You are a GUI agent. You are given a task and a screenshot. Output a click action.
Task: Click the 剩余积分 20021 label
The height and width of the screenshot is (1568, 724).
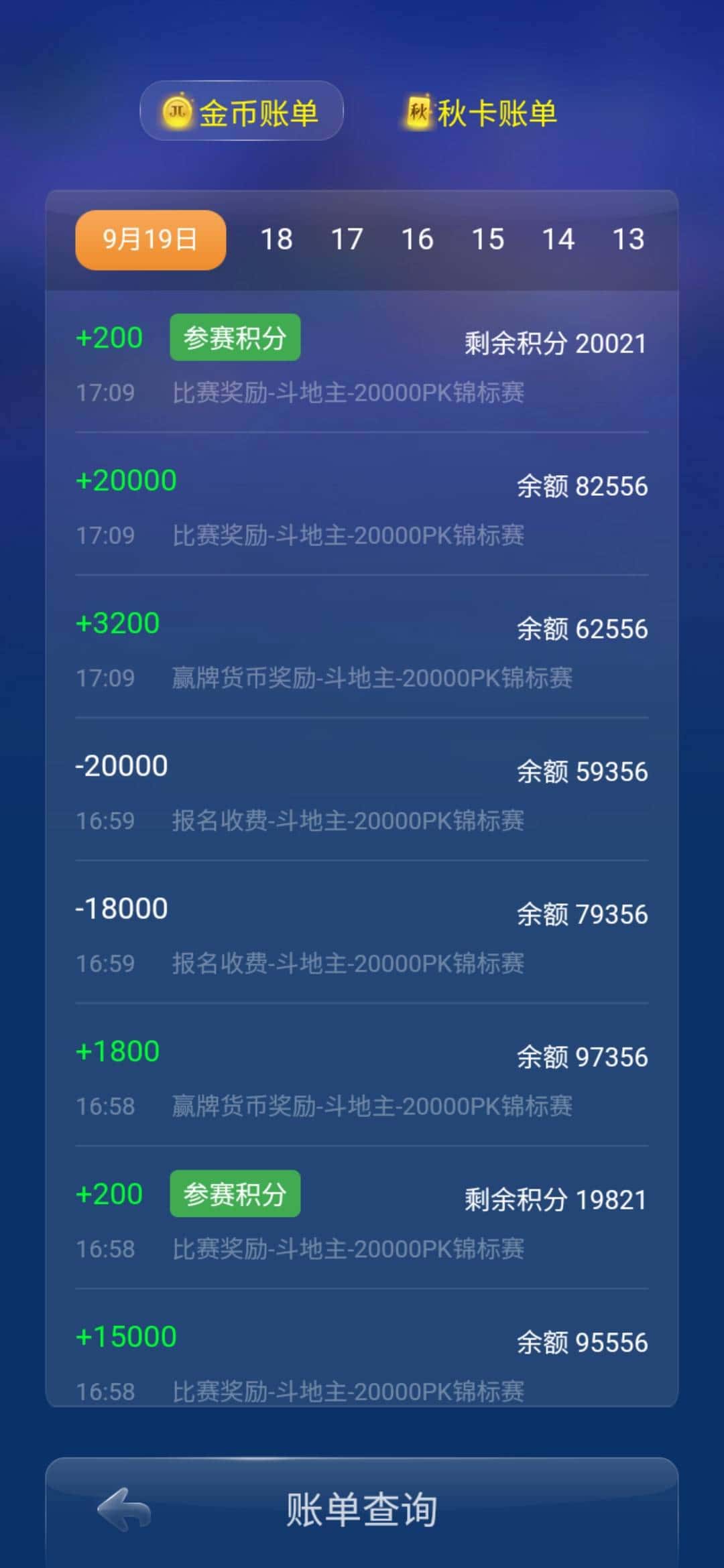(555, 343)
